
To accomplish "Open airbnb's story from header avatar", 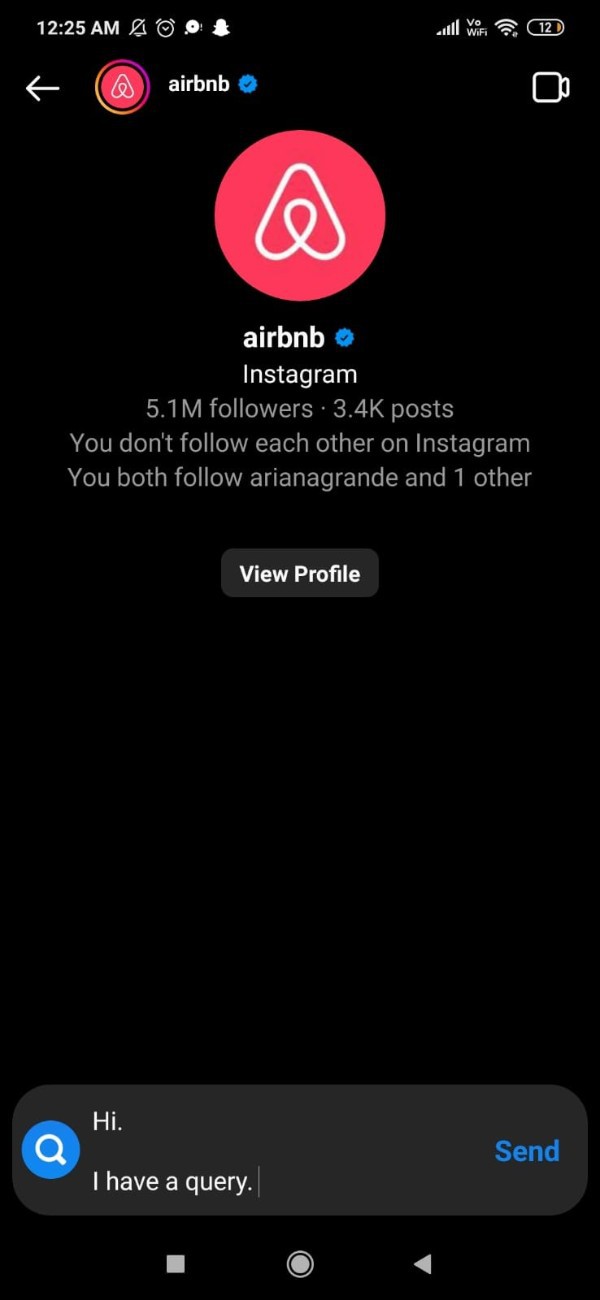I will (121, 88).
